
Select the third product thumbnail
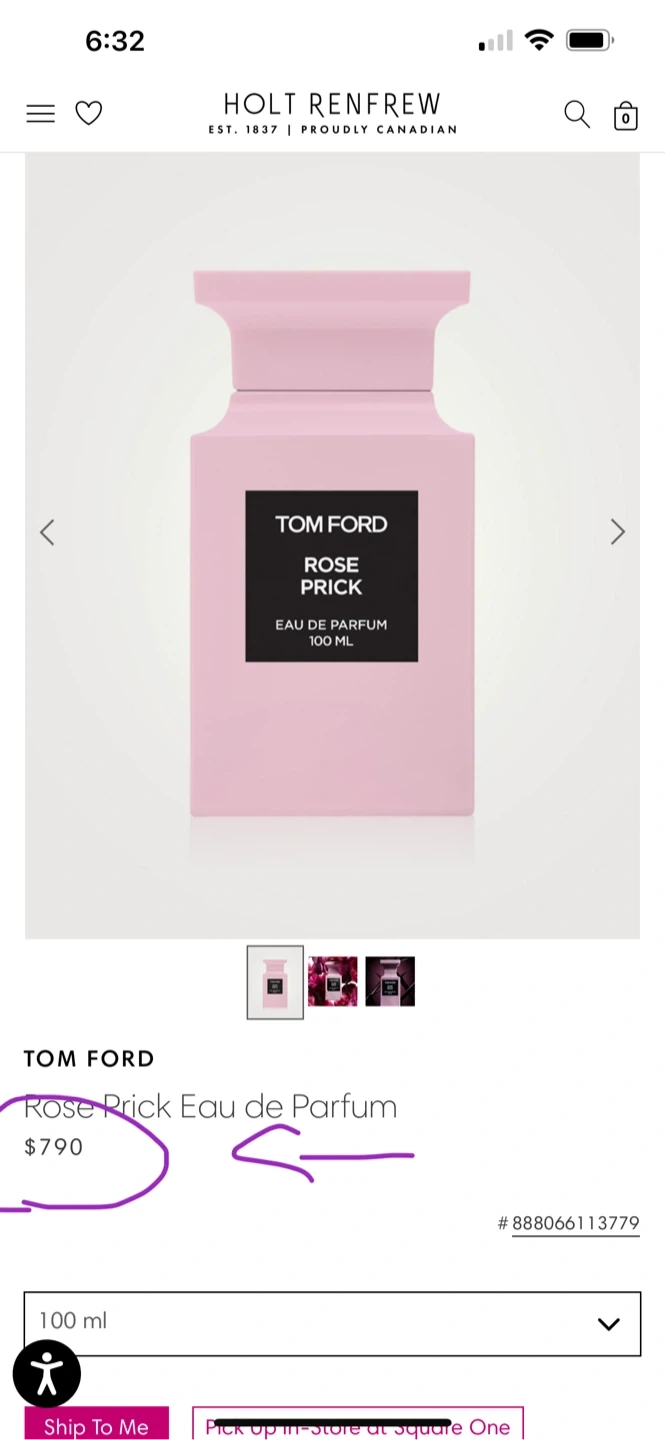[x=390, y=982]
